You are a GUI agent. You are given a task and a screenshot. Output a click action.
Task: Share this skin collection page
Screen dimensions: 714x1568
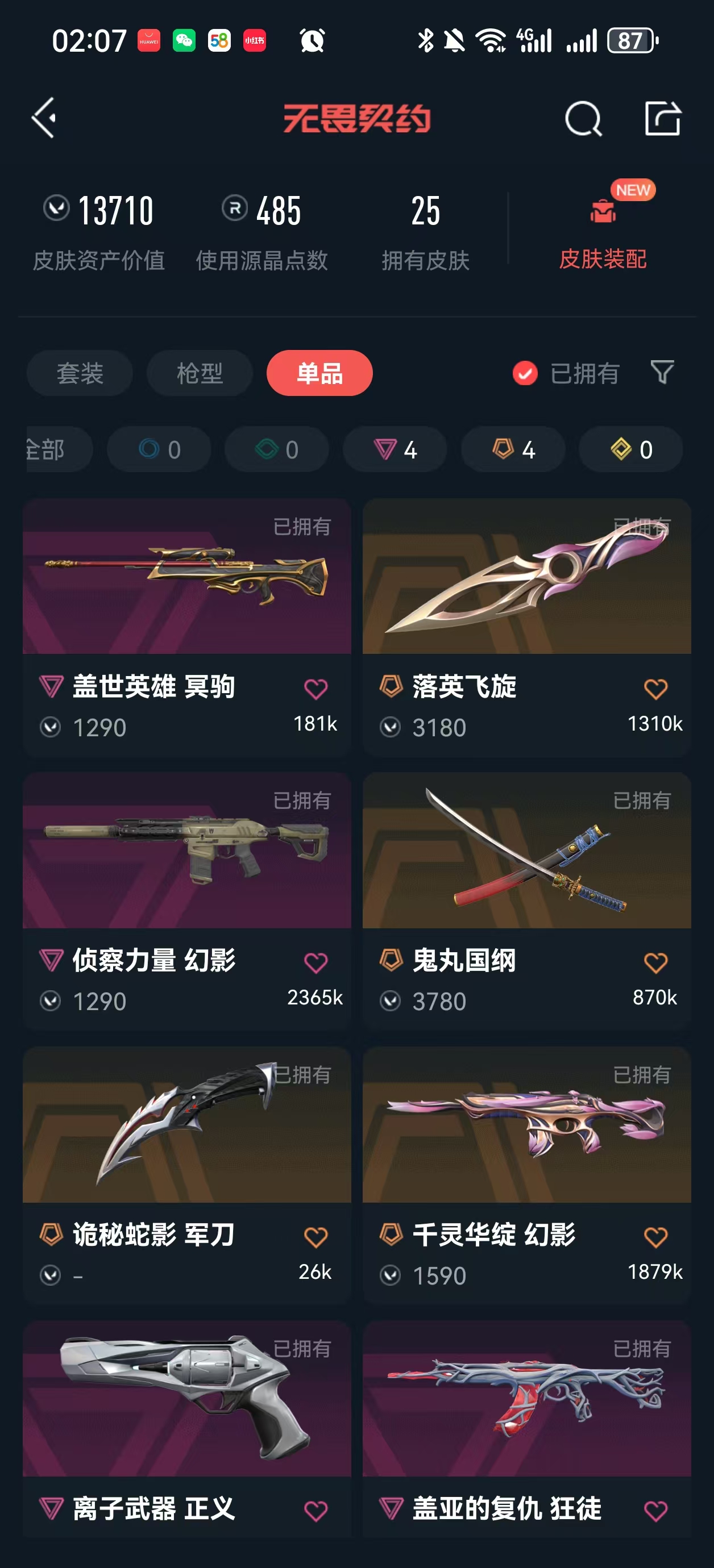click(x=662, y=118)
